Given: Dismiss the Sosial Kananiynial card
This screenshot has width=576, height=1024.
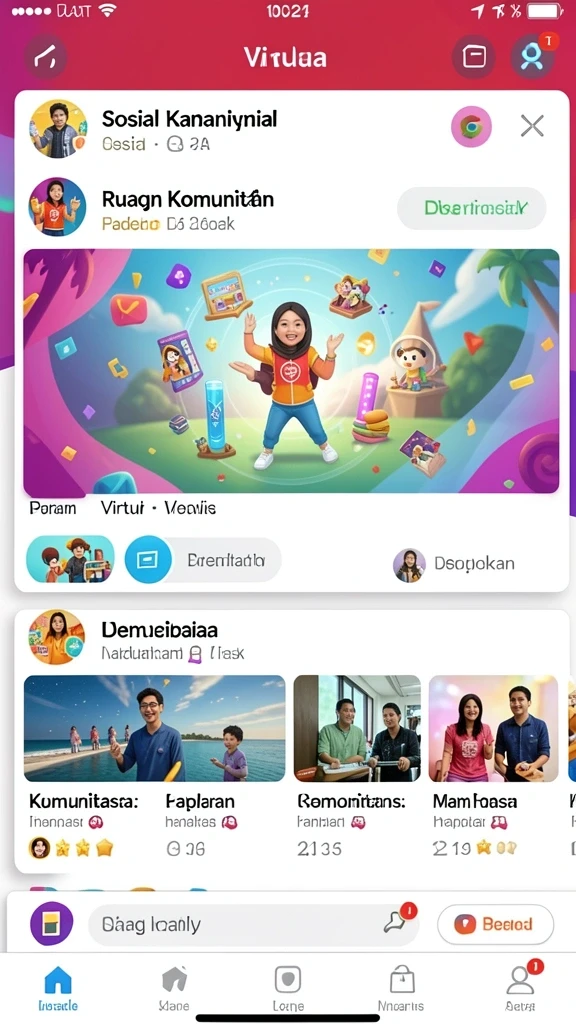Looking at the screenshot, I should coord(532,125).
